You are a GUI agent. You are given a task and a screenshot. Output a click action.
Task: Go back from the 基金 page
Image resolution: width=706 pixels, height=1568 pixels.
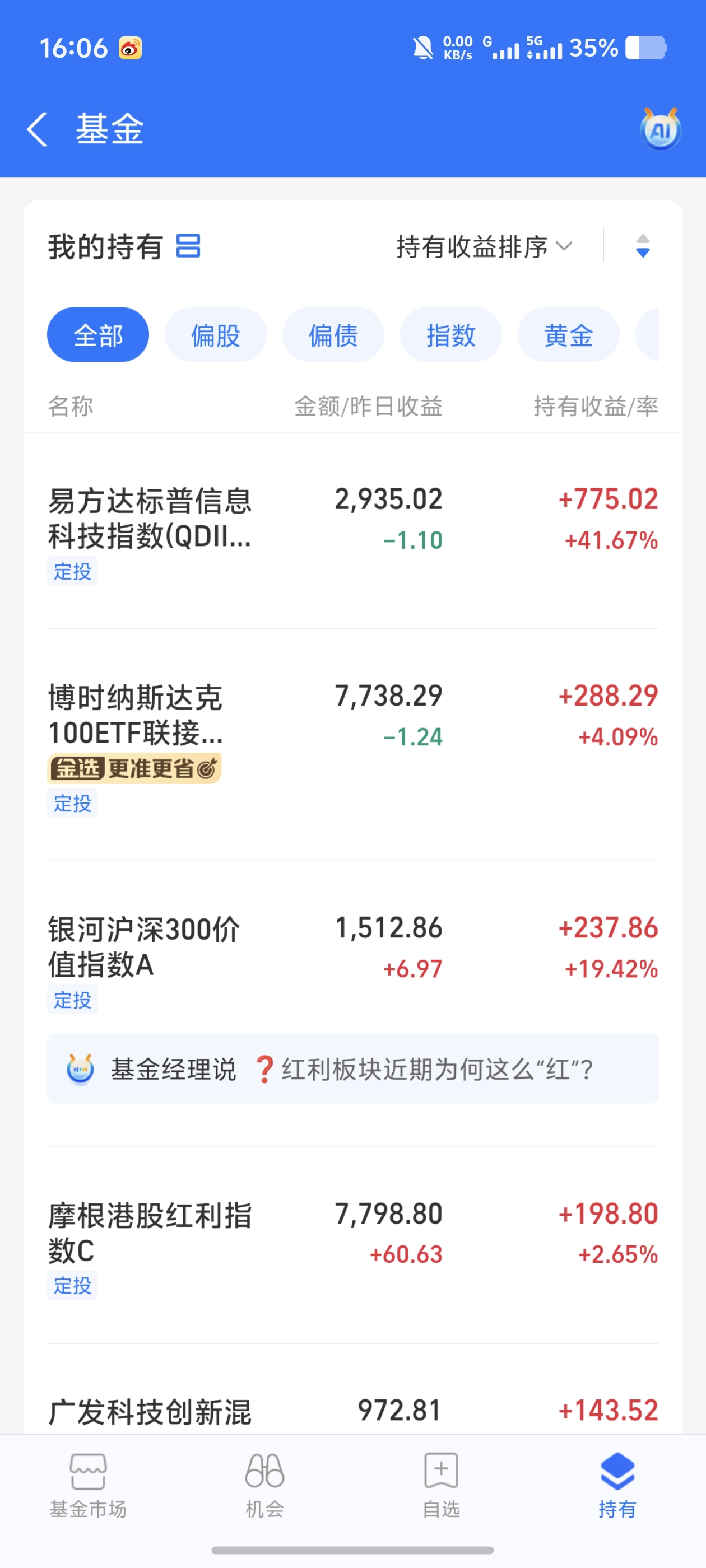coord(37,129)
